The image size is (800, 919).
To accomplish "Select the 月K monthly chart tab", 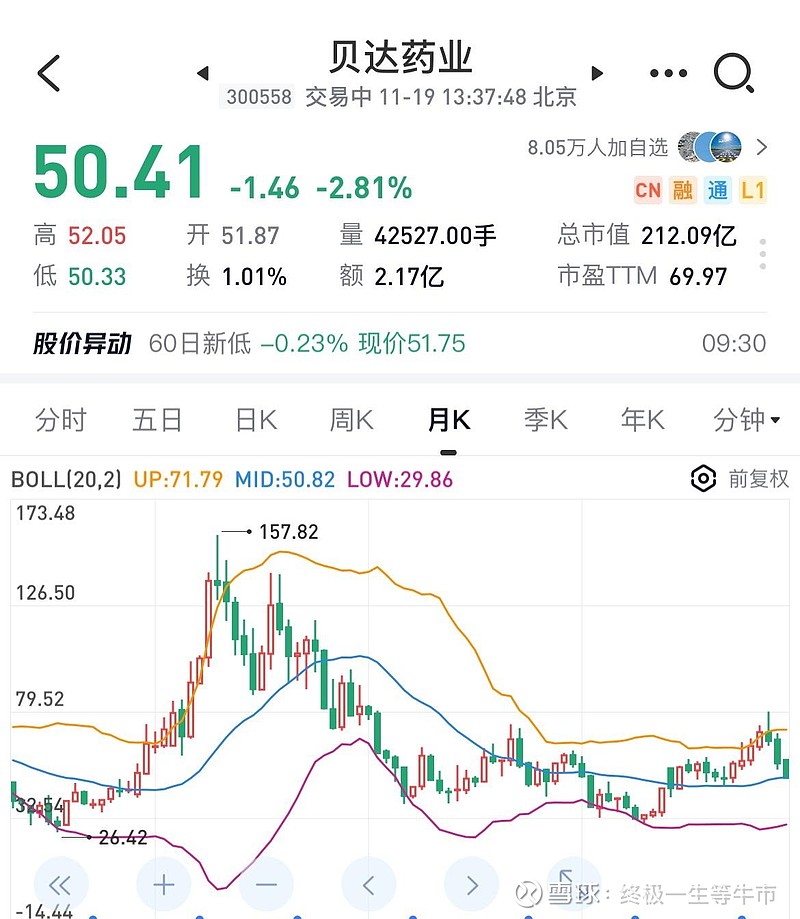I will [449, 420].
